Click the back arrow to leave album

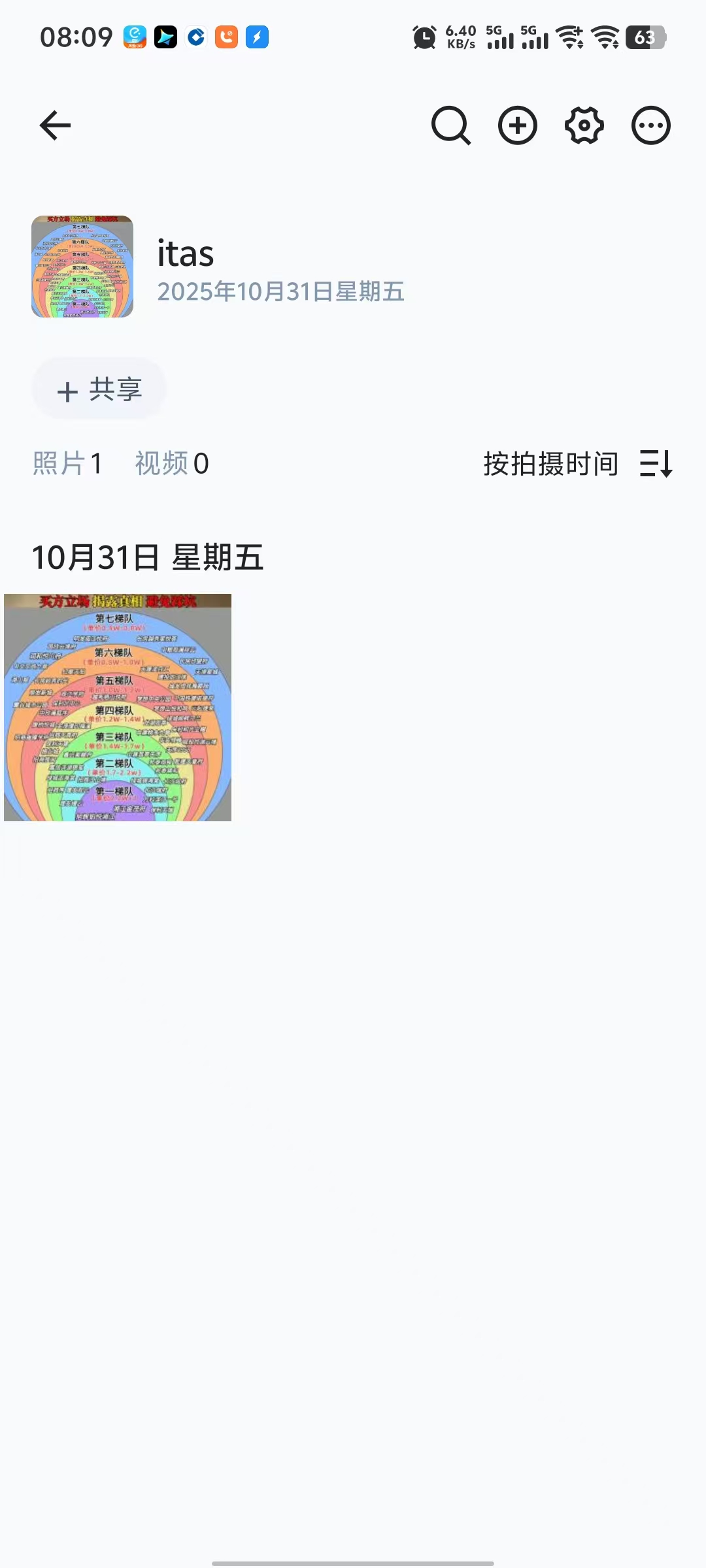55,125
